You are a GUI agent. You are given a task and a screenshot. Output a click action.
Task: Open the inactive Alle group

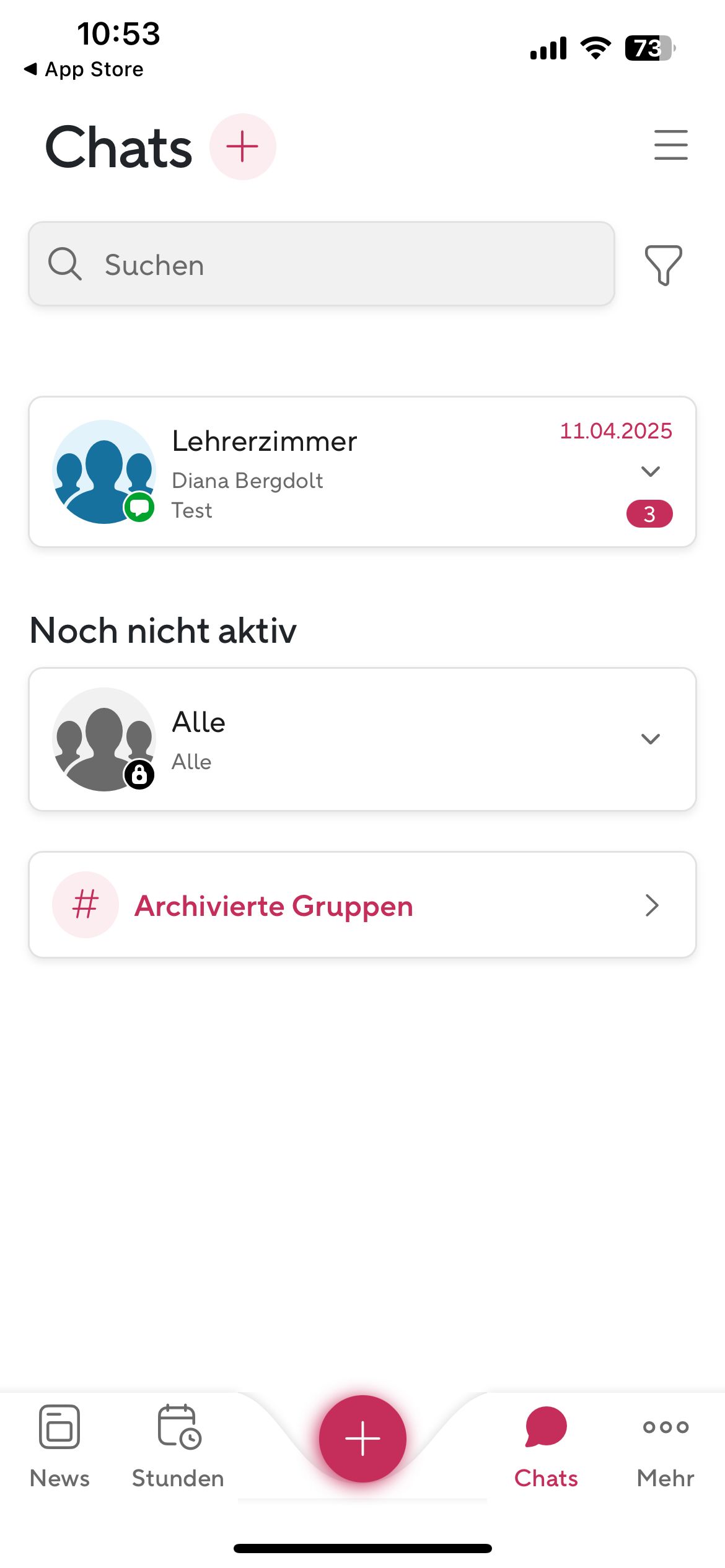pos(322,739)
